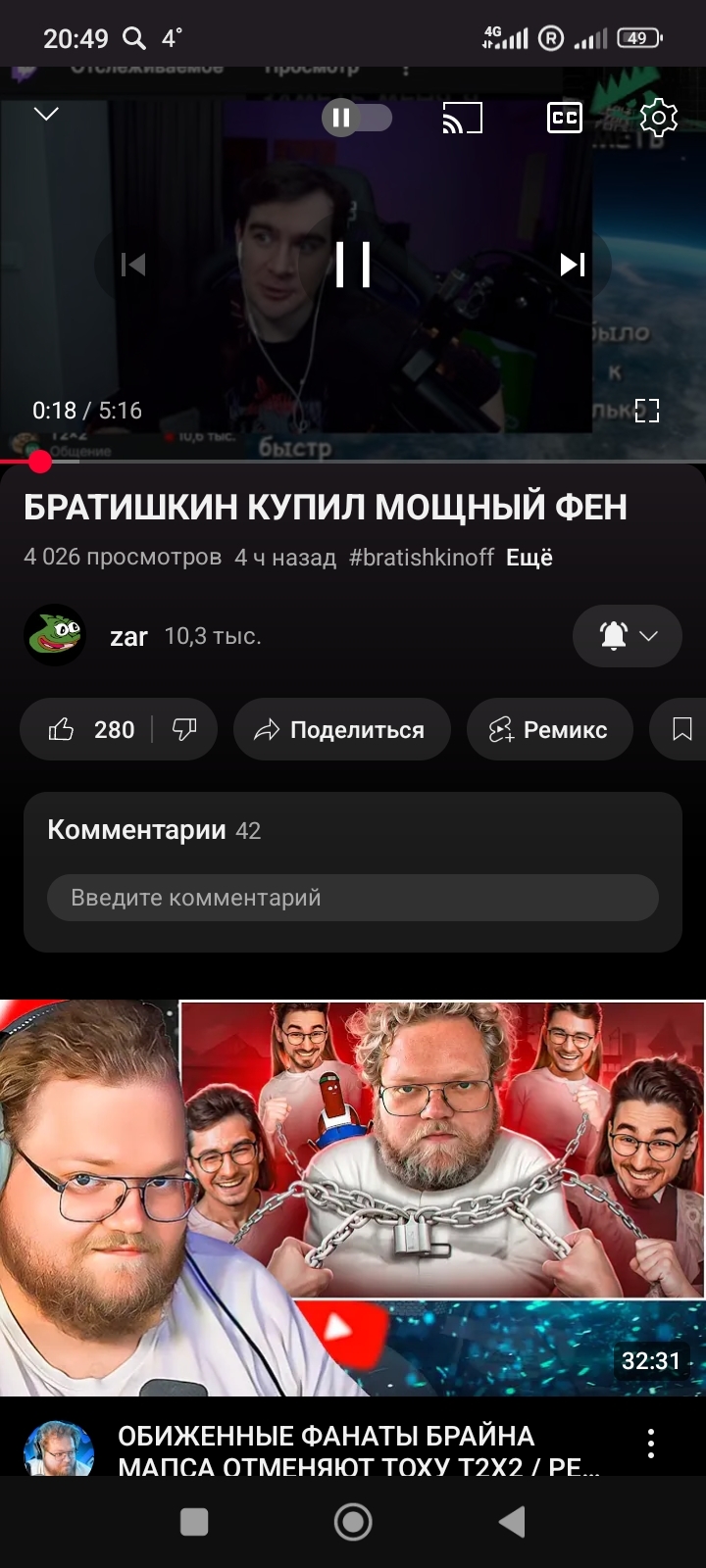Image resolution: width=706 pixels, height=1568 pixels.
Task: Open the #bratishkinoff hashtag
Action: 422,558
